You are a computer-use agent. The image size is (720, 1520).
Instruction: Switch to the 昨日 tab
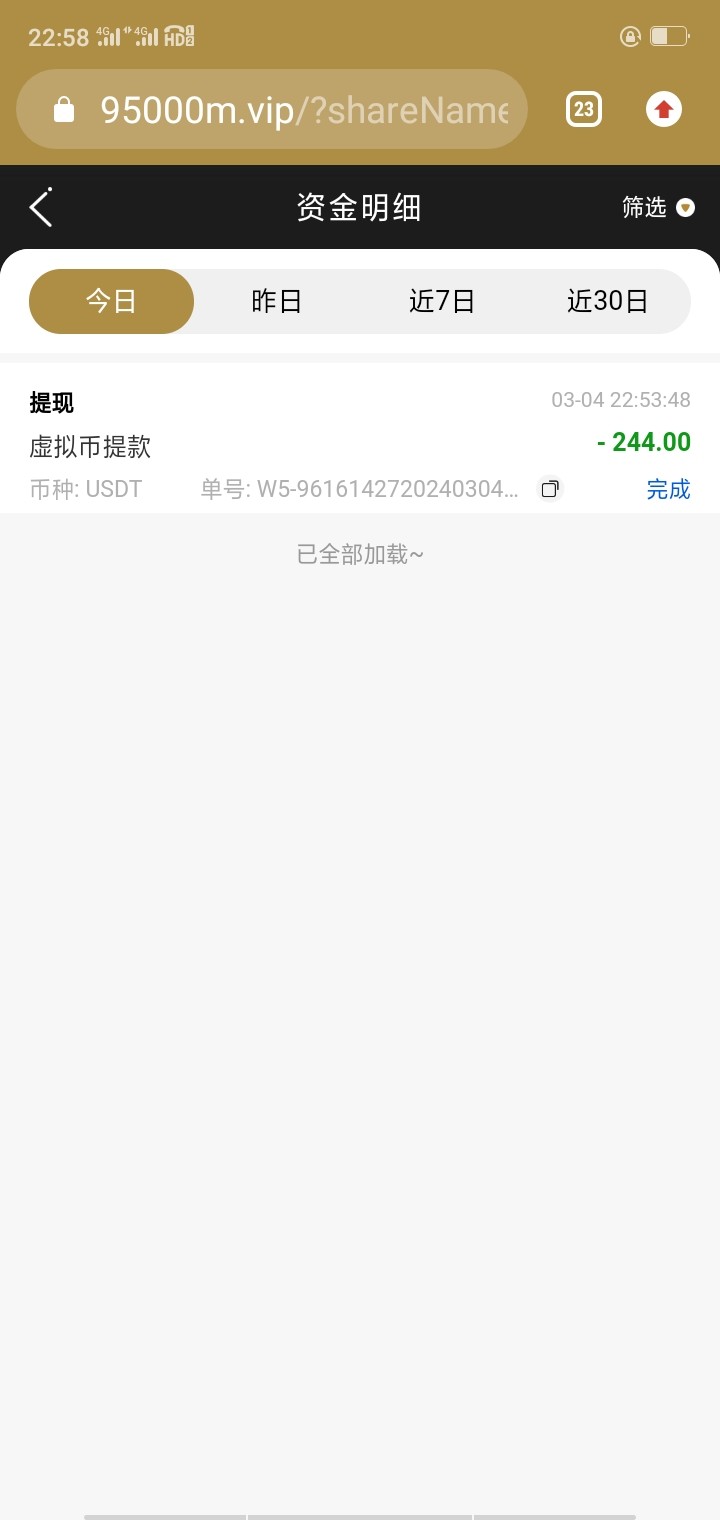pos(277,301)
